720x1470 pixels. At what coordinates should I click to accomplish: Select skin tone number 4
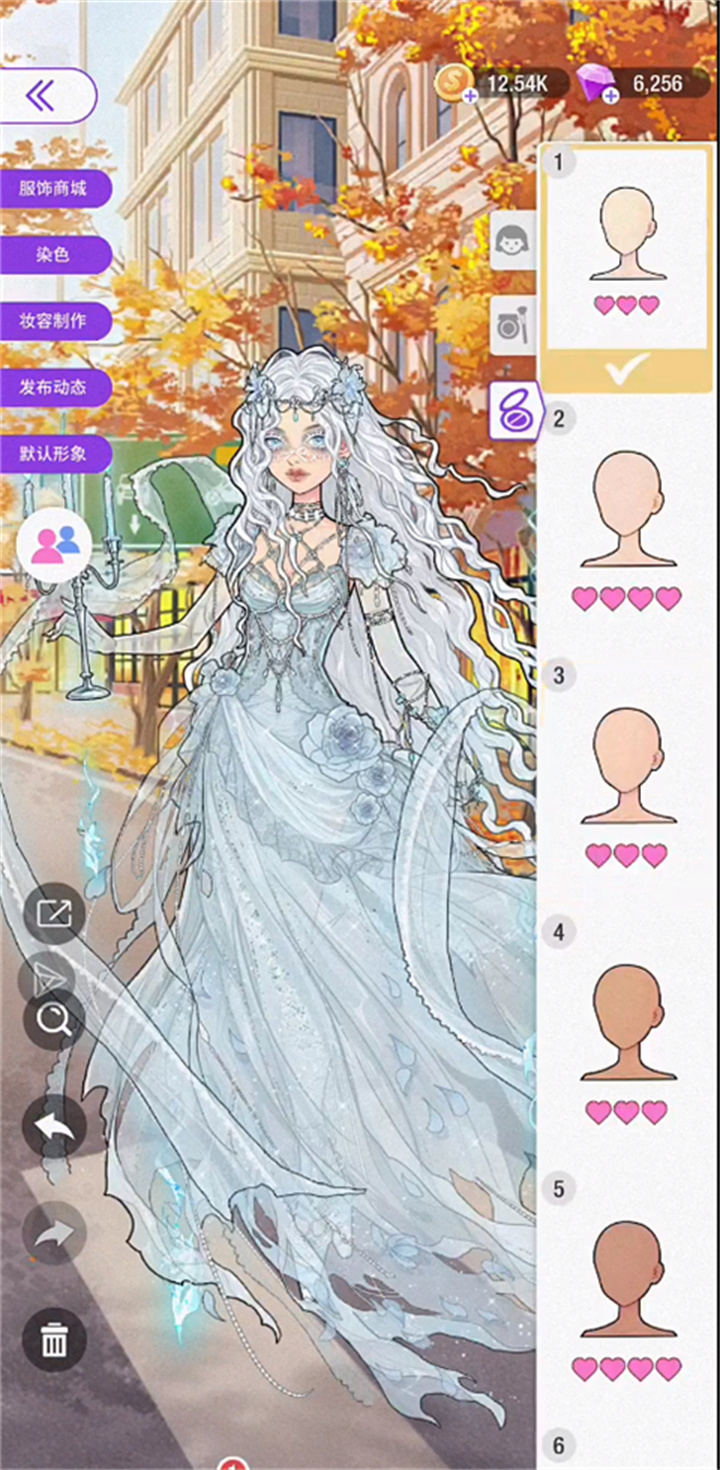627,1042
